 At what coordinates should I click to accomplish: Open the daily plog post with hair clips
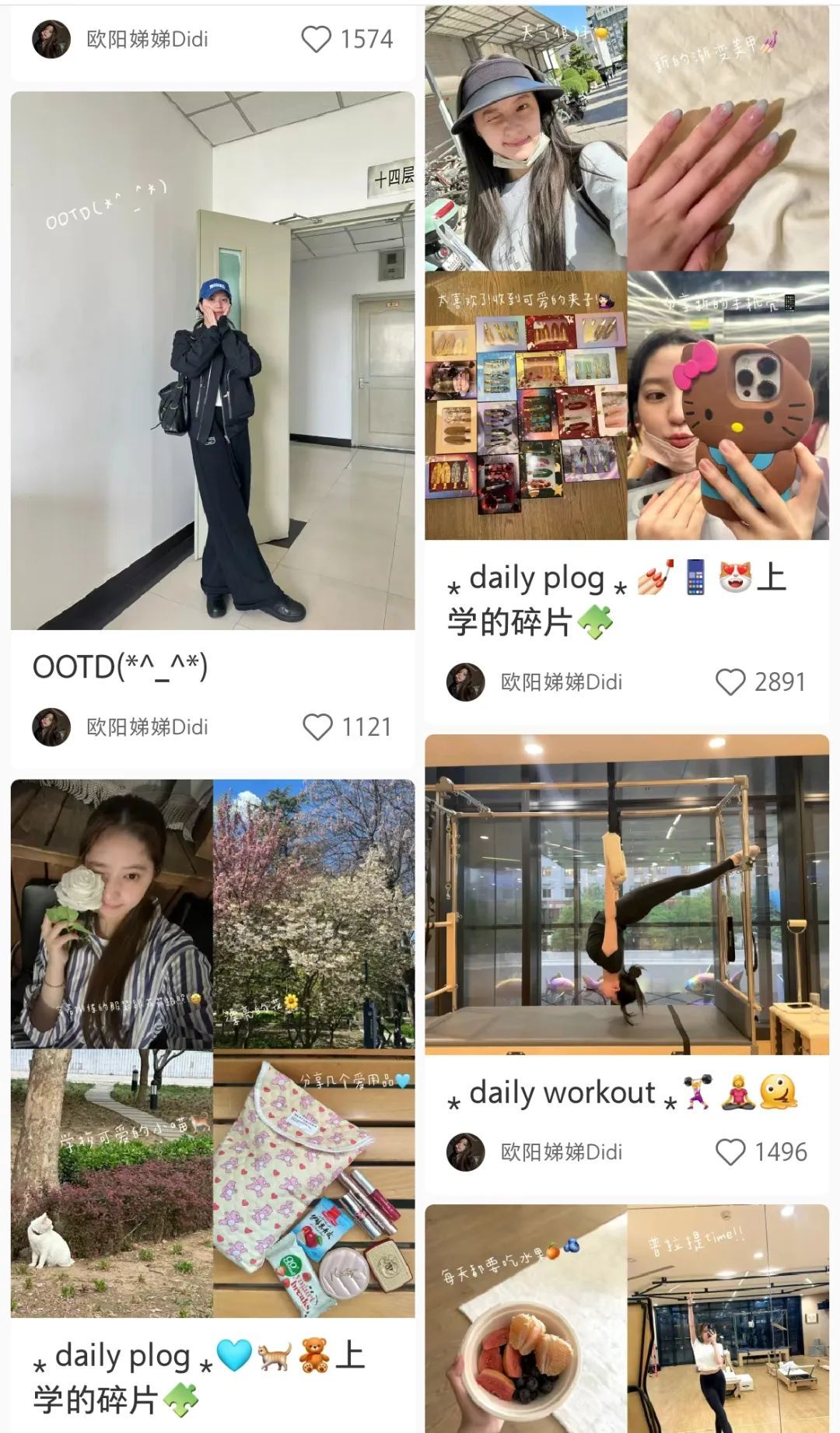[626, 272]
